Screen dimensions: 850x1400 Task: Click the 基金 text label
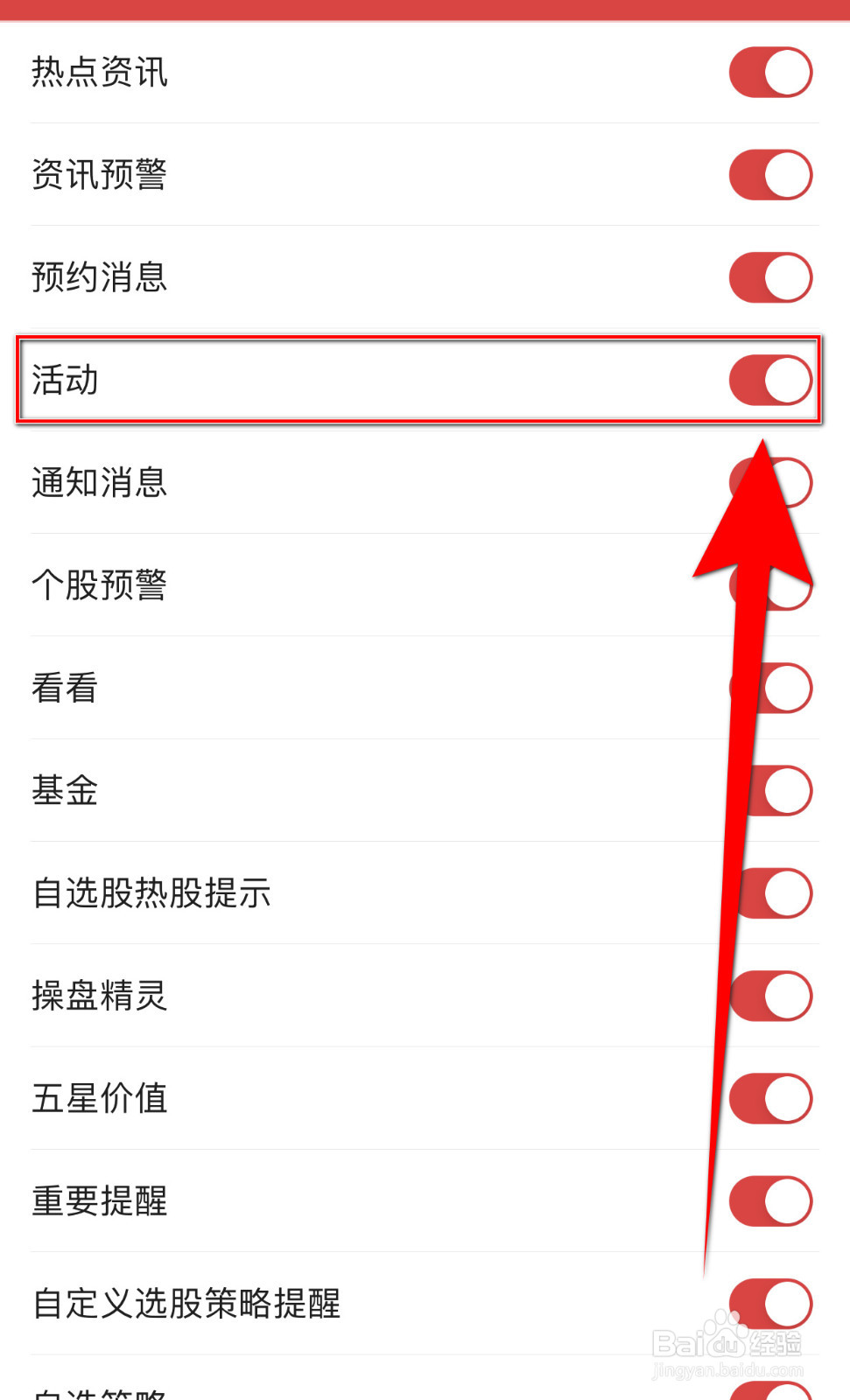[63, 790]
